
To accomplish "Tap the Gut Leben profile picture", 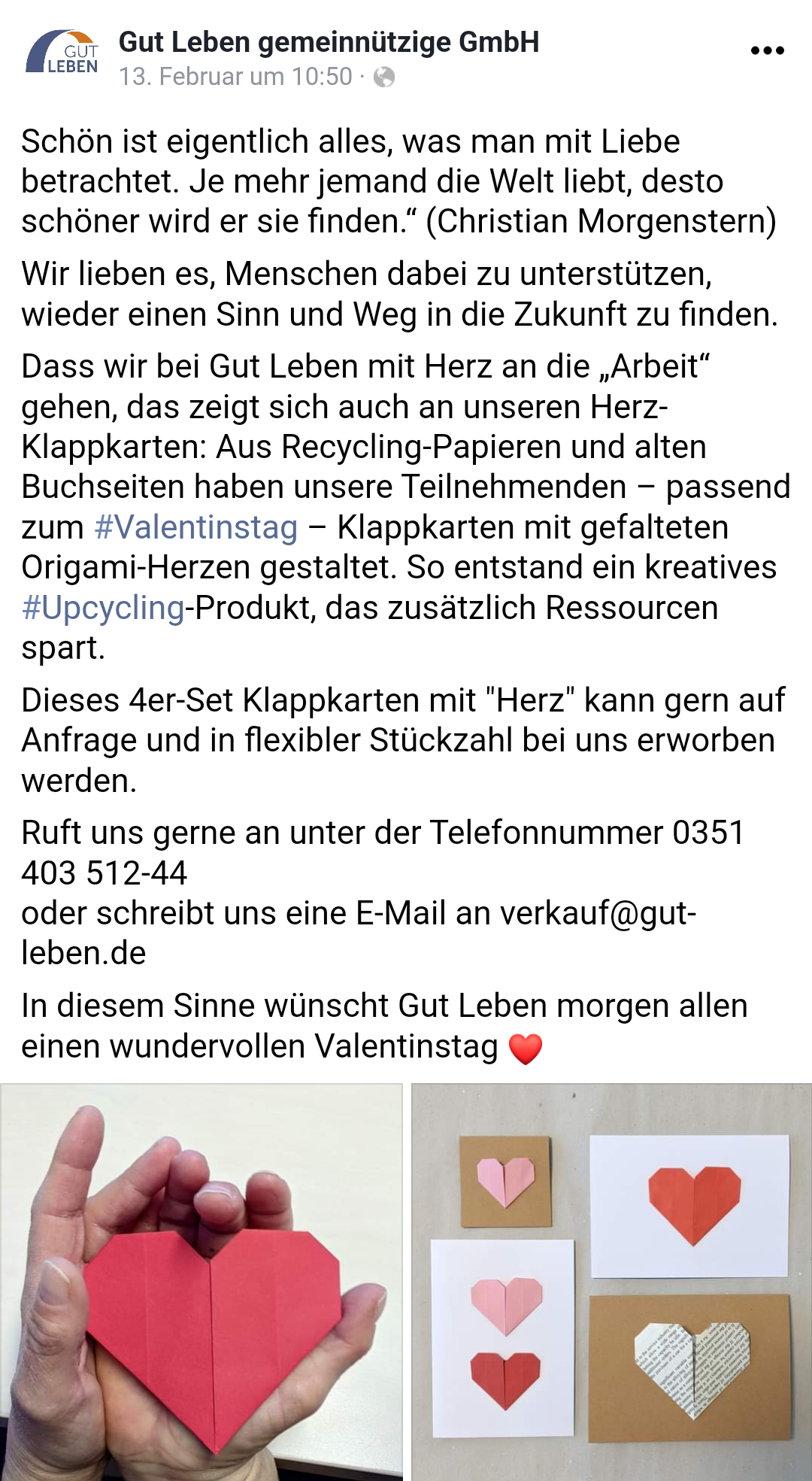I will (62, 53).
